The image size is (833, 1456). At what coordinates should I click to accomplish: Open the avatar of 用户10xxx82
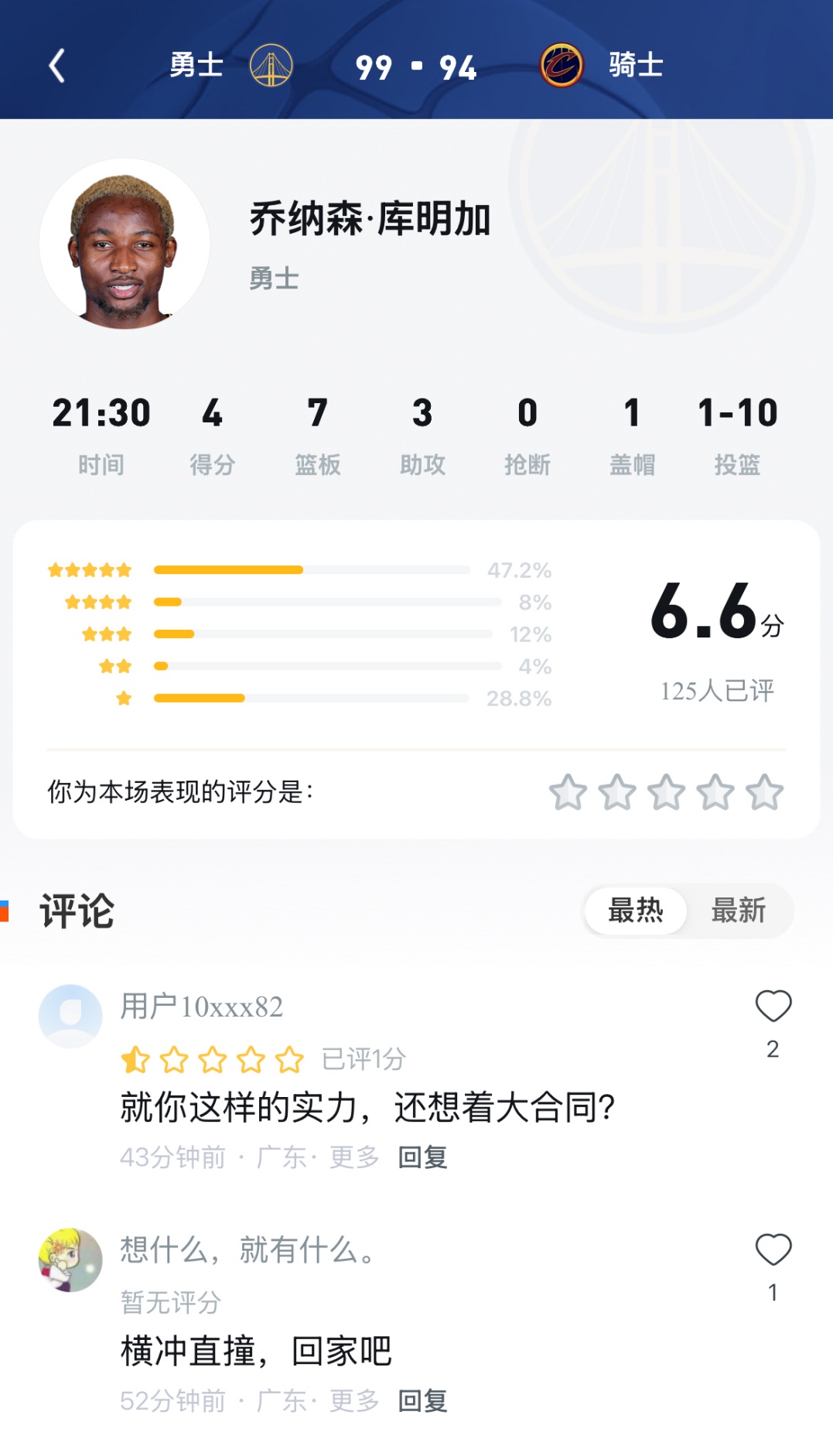click(x=70, y=1016)
